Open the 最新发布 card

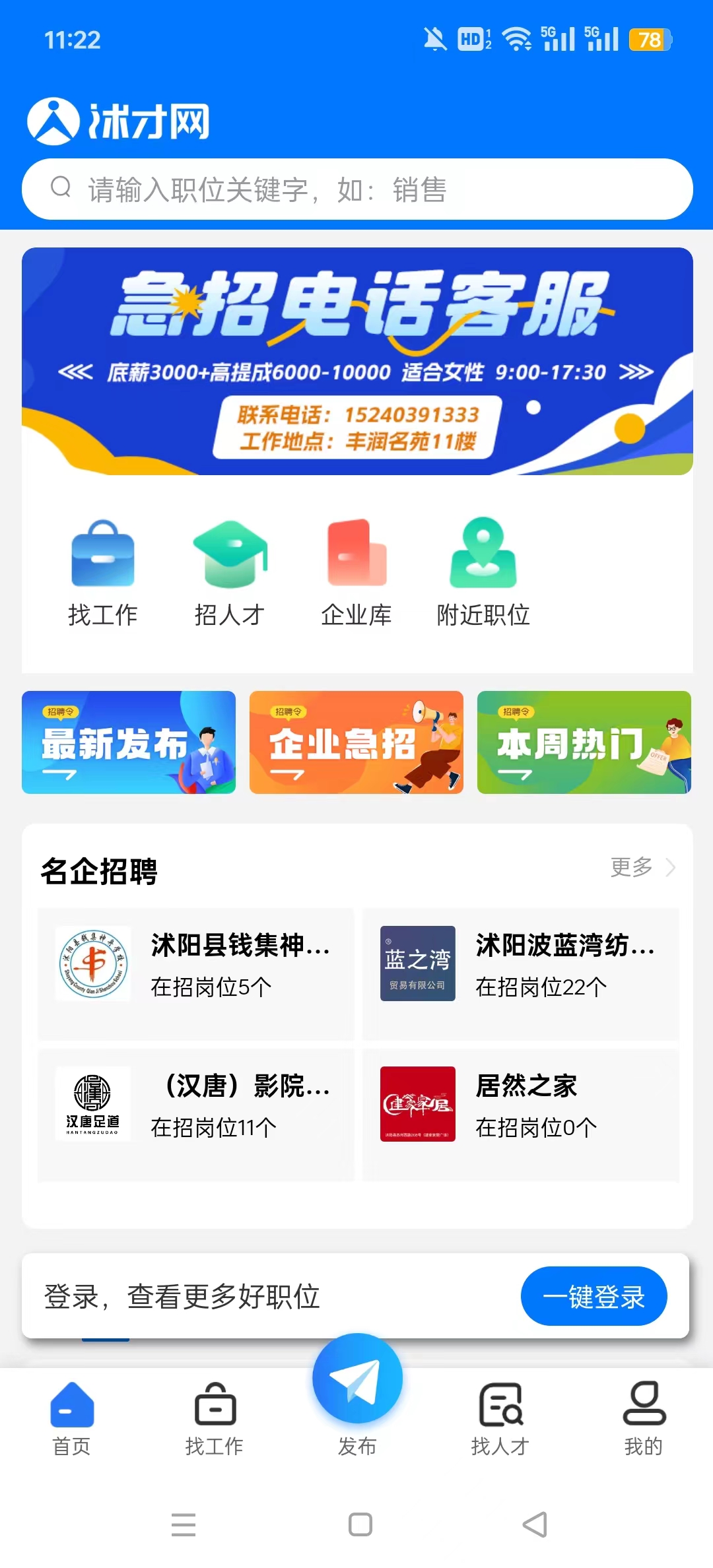(x=129, y=742)
